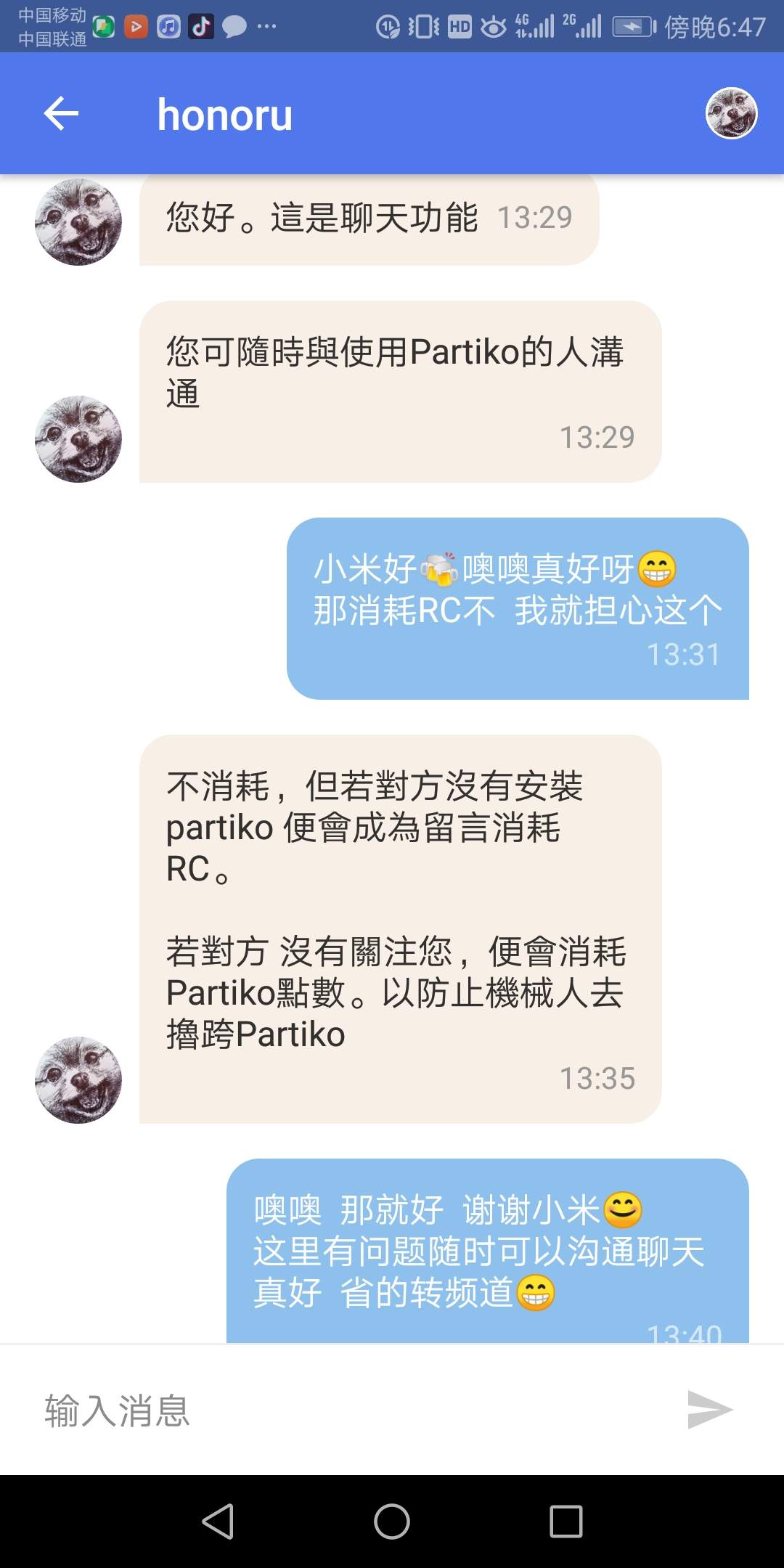This screenshot has width=784, height=1568.
Task: Send the message with the arrow icon
Action: [709, 1410]
